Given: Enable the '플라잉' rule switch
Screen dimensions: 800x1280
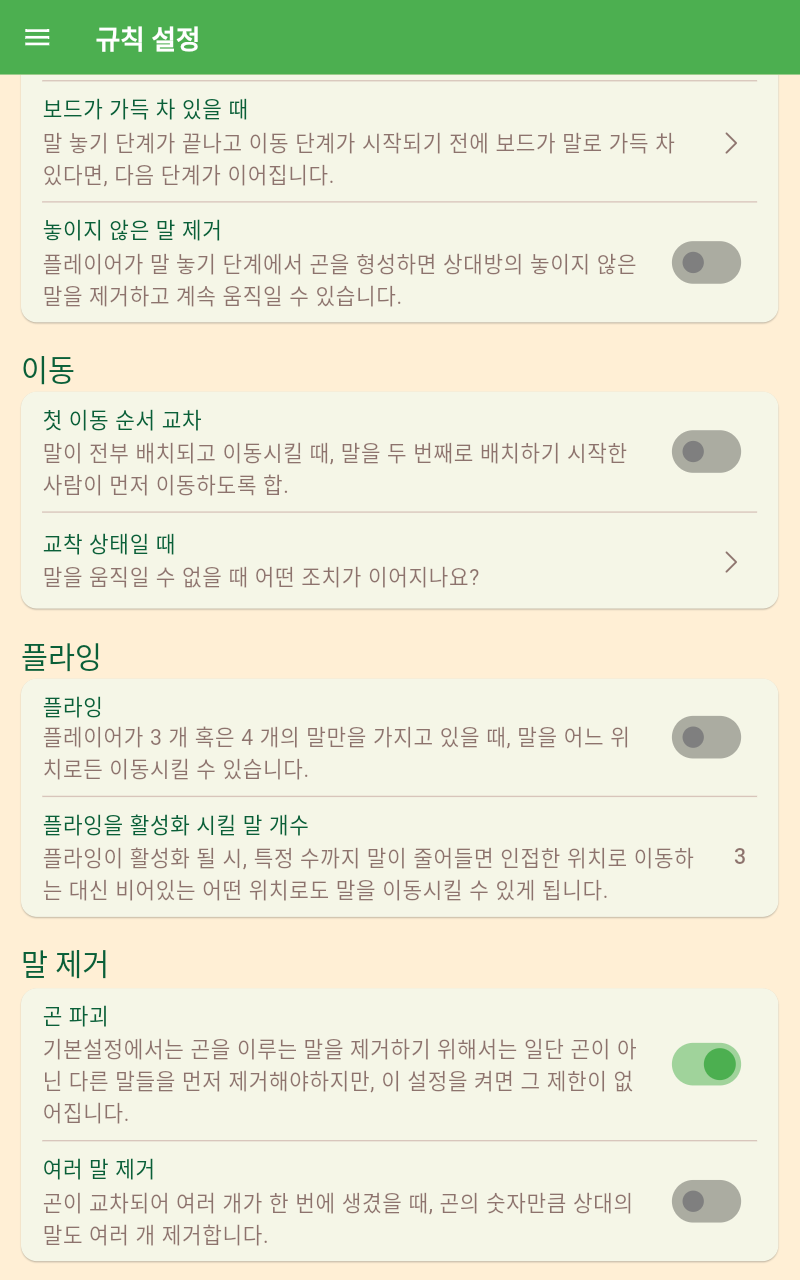Looking at the screenshot, I should pos(706,737).
